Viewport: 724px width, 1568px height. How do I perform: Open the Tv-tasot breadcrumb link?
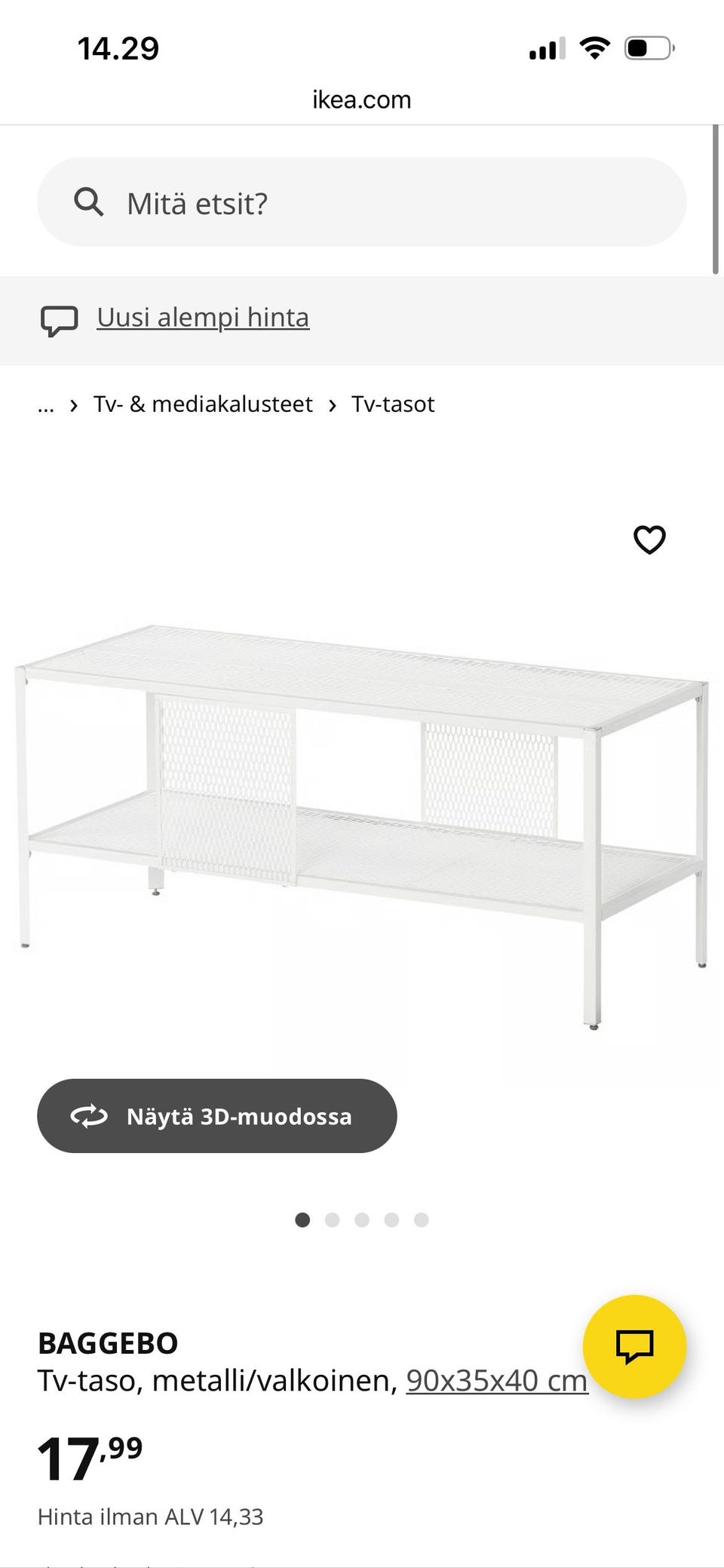(x=393, y=404)
